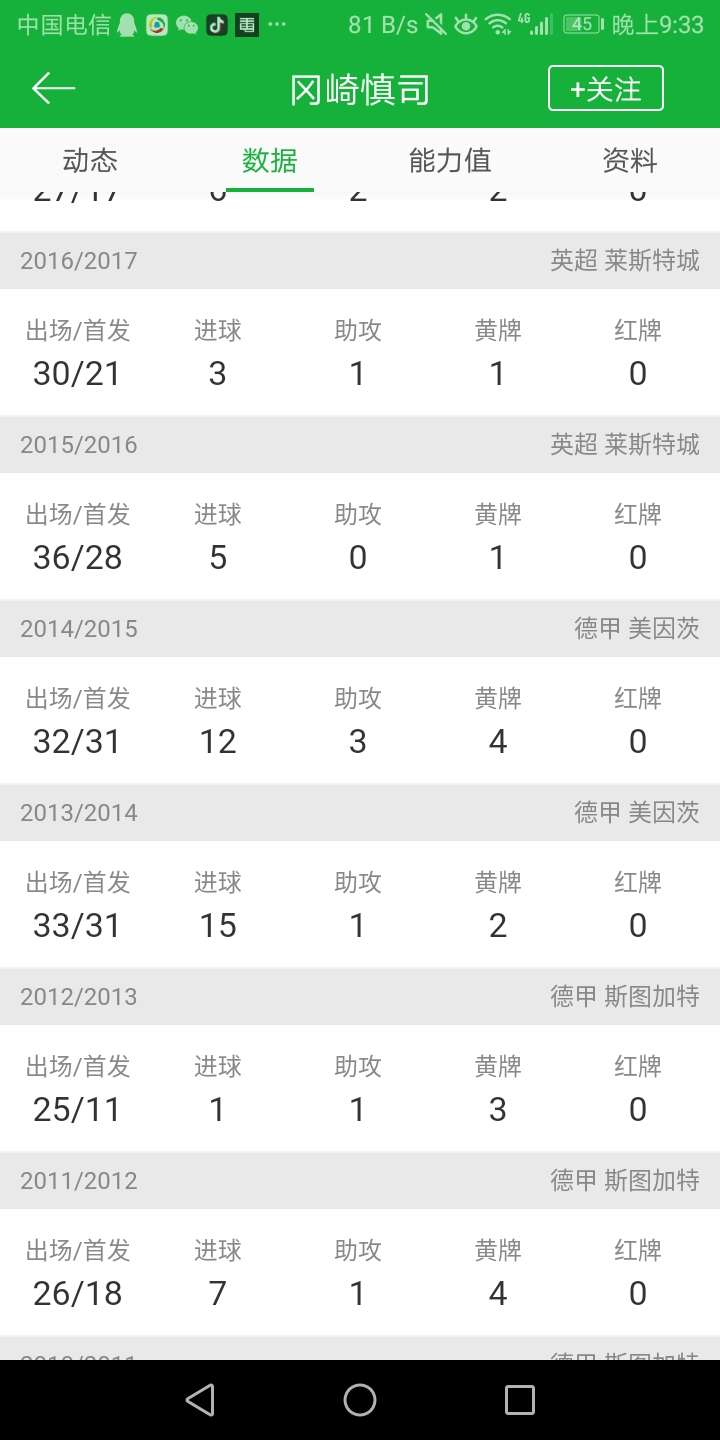Switch to the 动态 tab
Viewport: 720px width, 1440px height.
(x=90, y=160)
